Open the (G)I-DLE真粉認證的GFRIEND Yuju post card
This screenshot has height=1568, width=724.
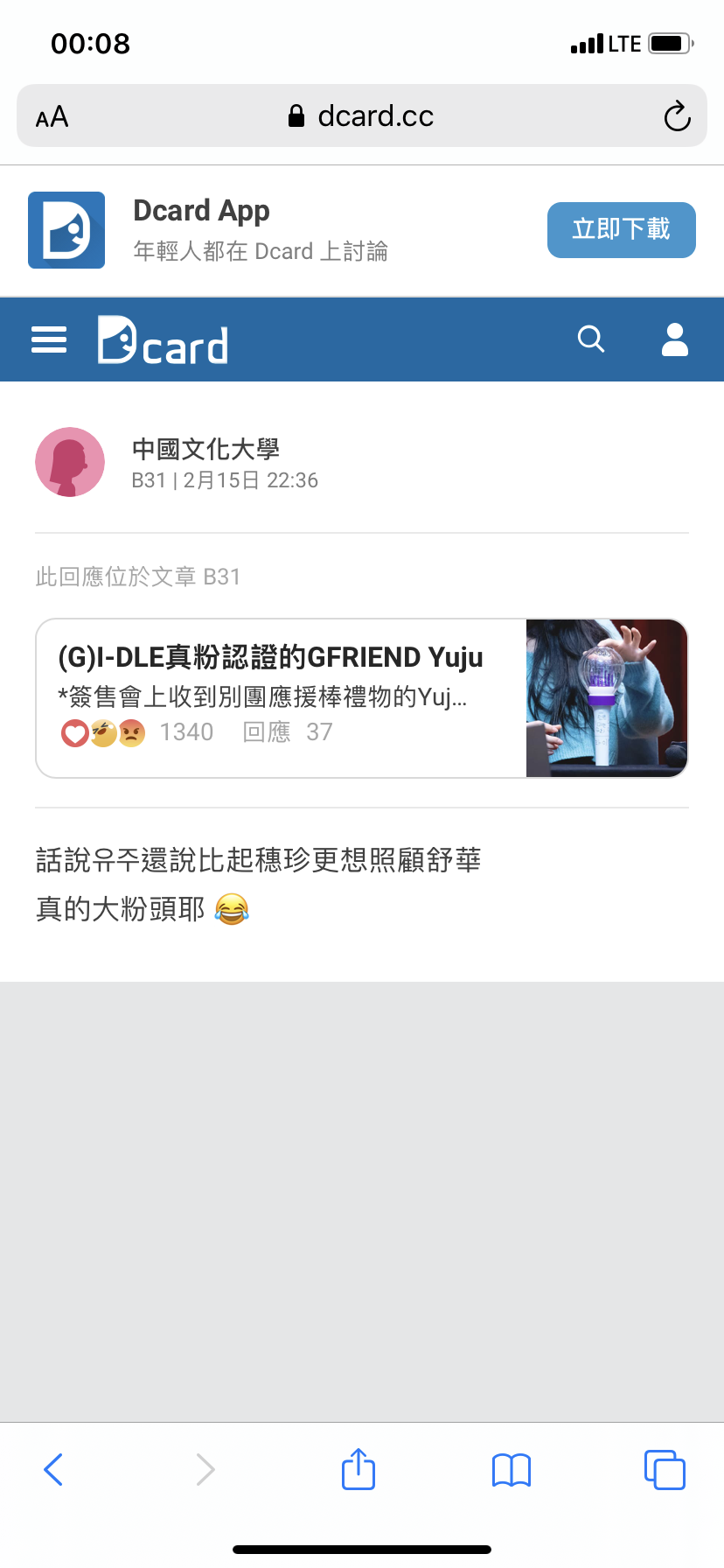[362, 698]
